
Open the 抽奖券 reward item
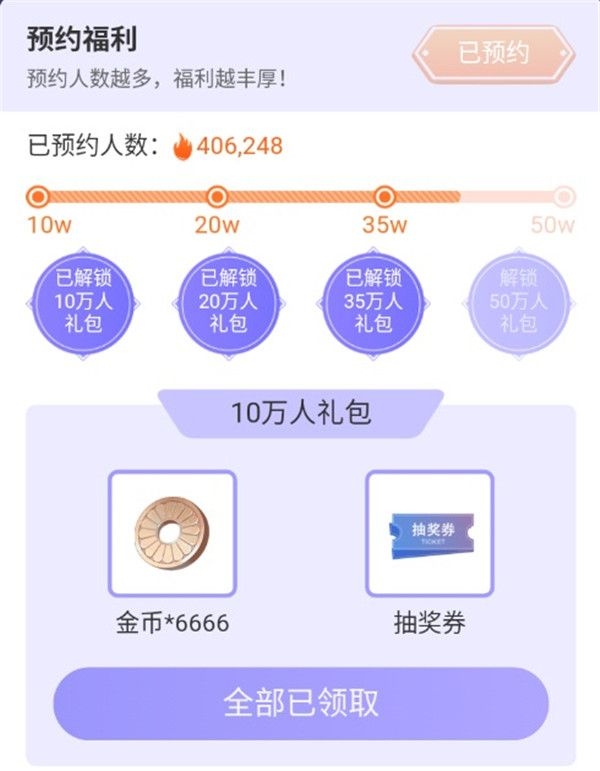[429, 534]
